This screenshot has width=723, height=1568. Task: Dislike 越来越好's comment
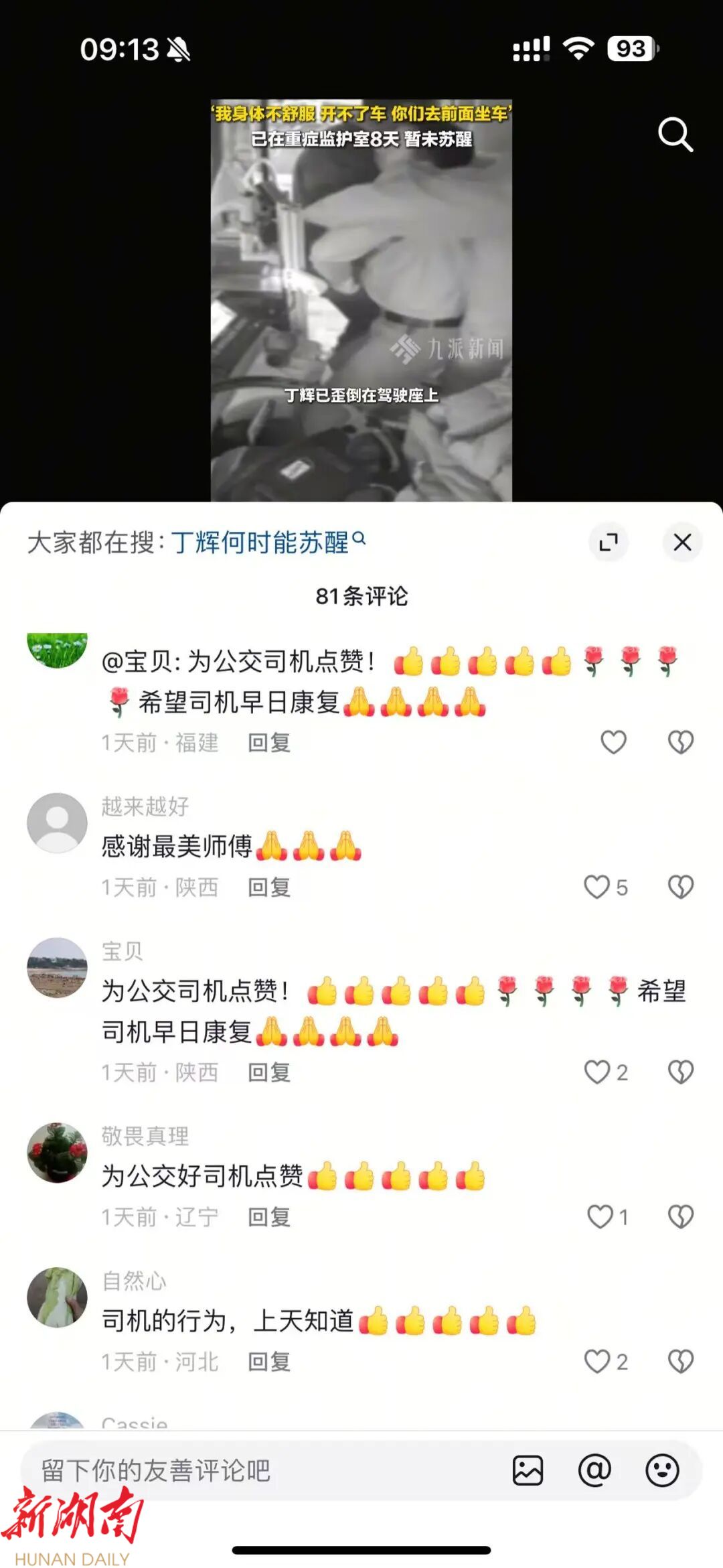[681, 887]
